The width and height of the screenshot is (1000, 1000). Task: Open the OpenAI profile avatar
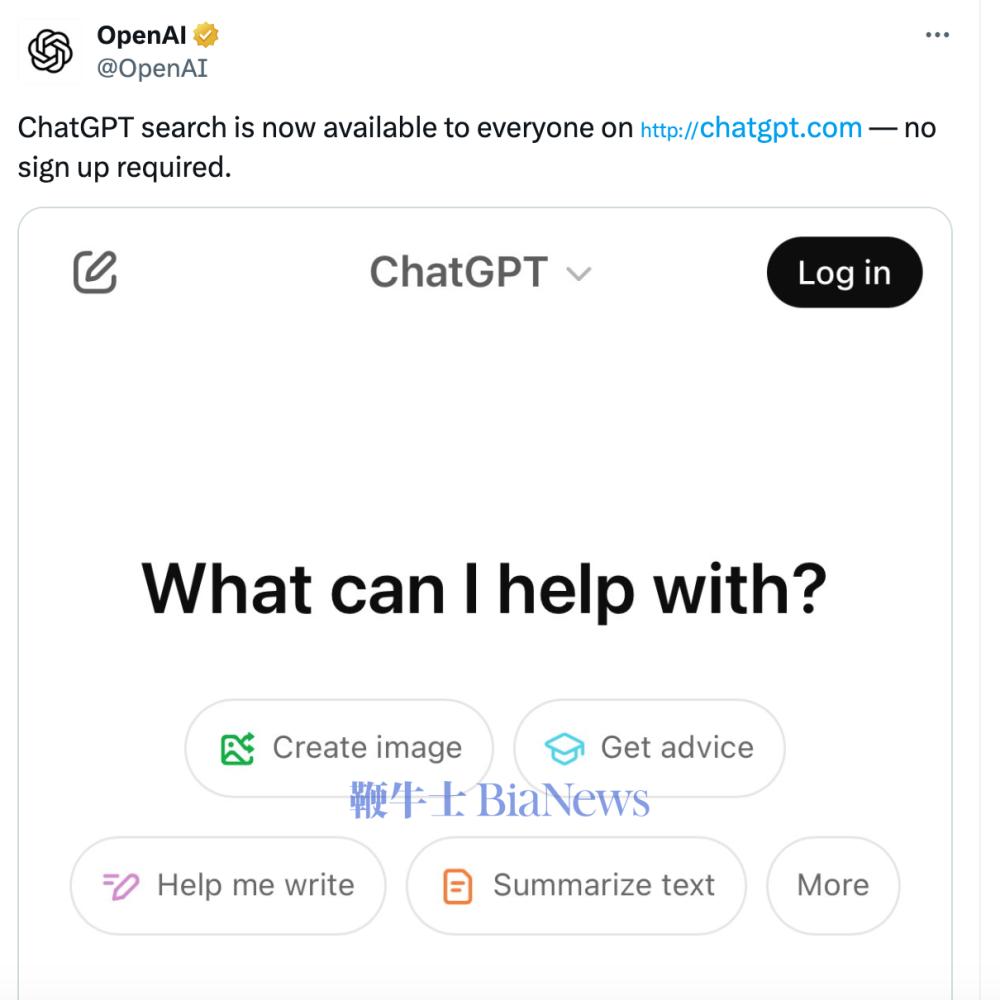[x=51, y=52]
